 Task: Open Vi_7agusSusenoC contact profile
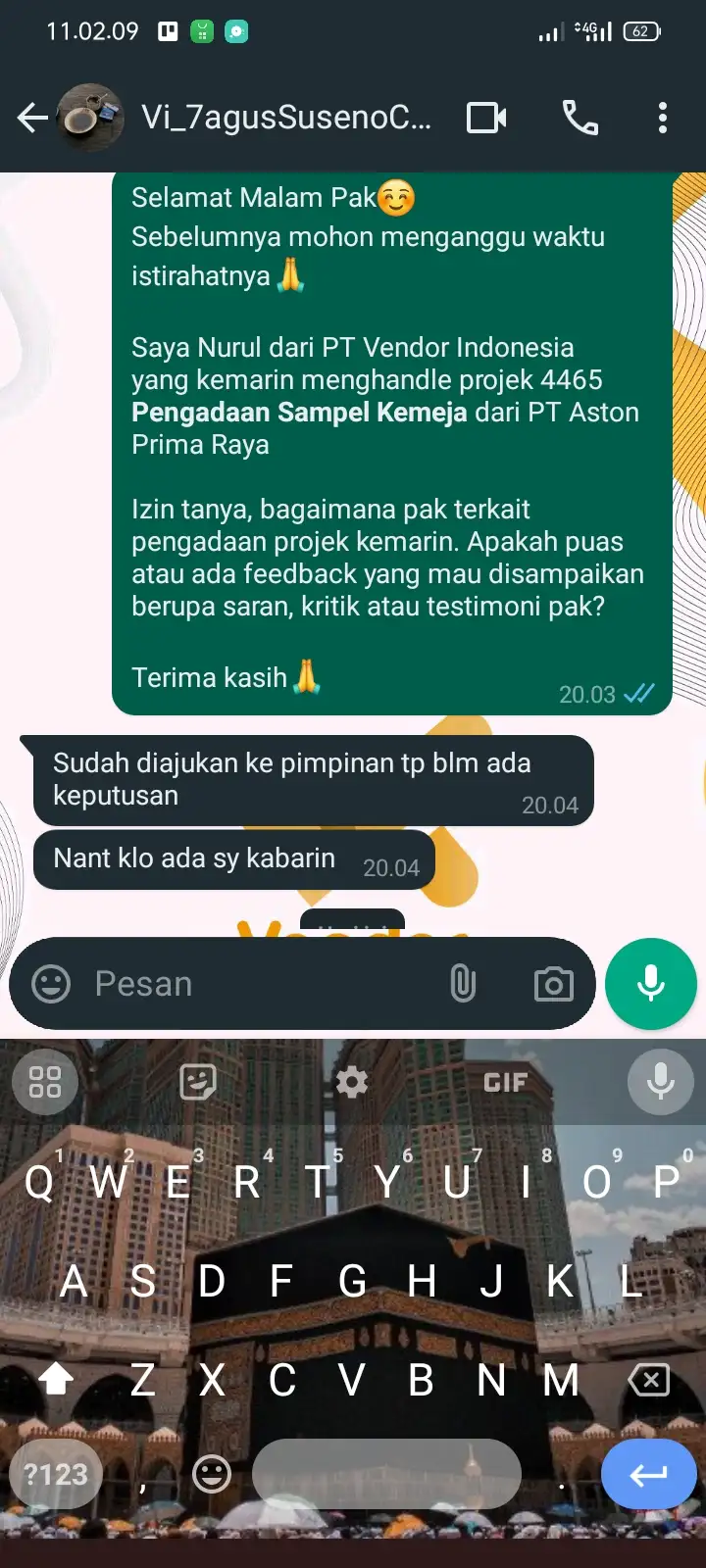(x=284, y=118)
